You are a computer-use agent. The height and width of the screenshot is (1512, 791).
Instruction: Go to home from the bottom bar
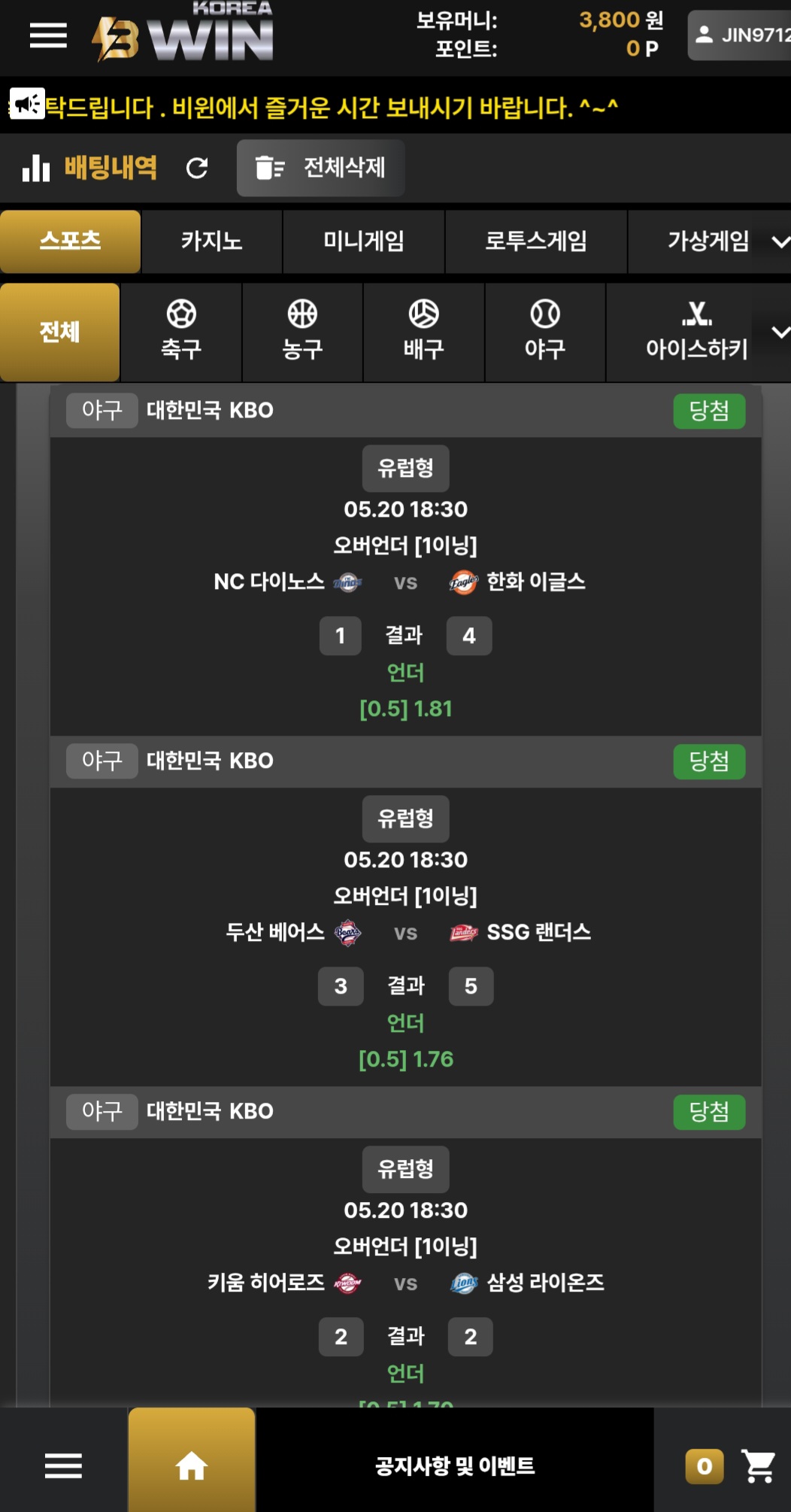point(192,1465)
